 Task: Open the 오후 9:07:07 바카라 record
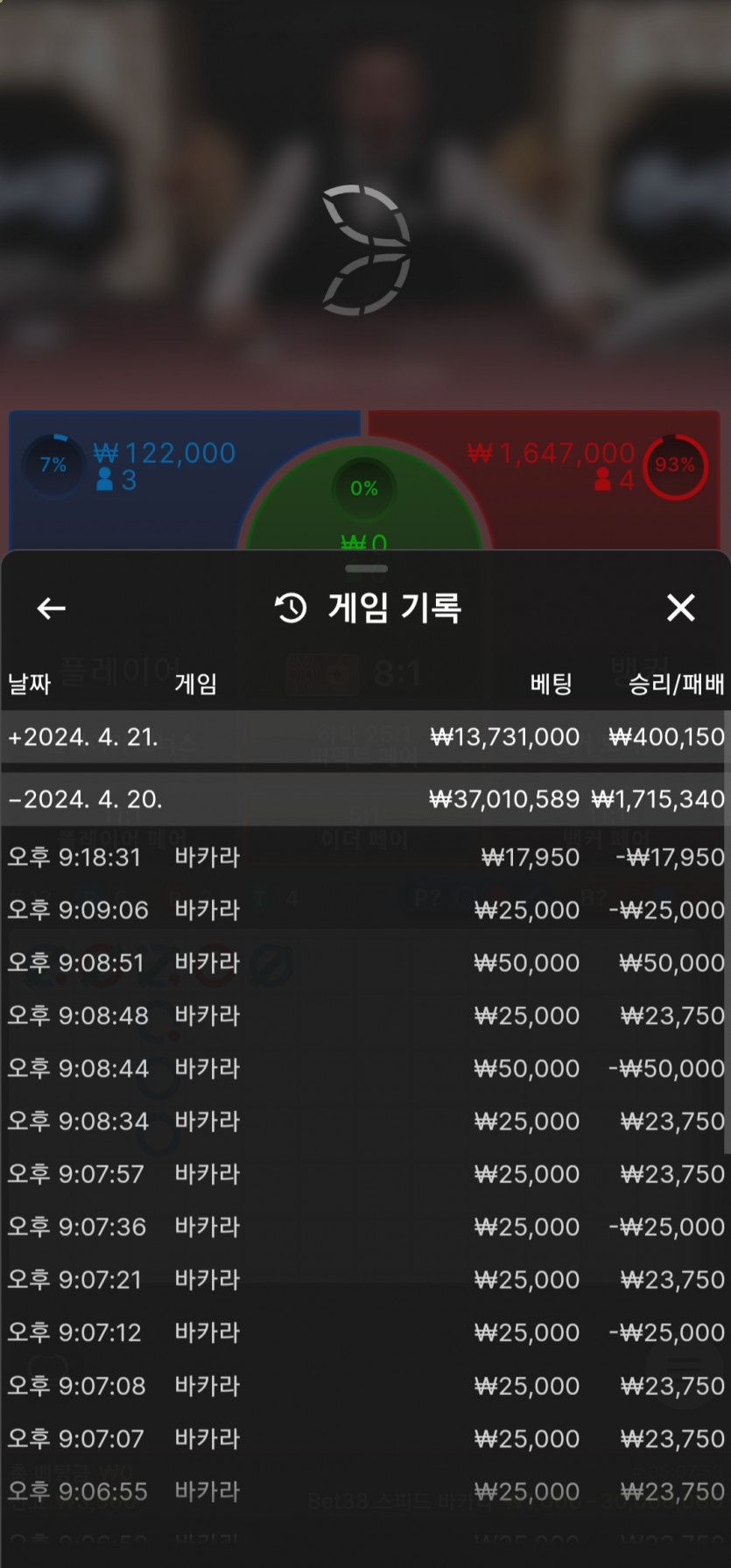(x=365, y=1438)
